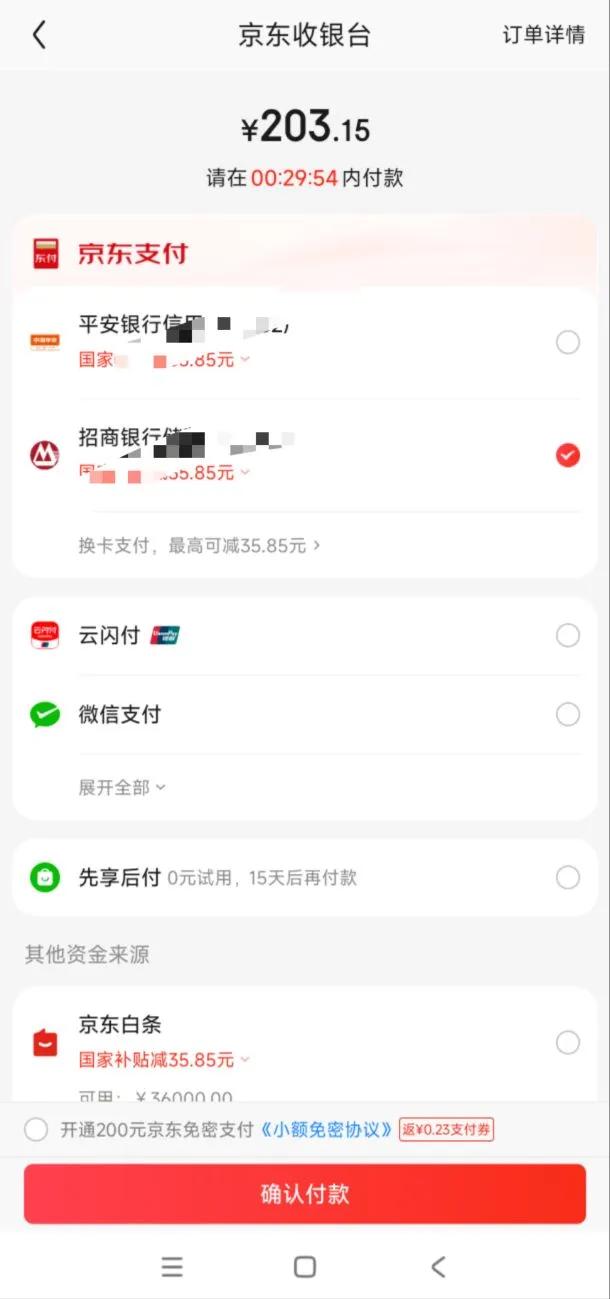Screen dimensions: 610x1299
Task: Go back using the top-left arrow
Action: pyautogui.click(x=39, y=35)
